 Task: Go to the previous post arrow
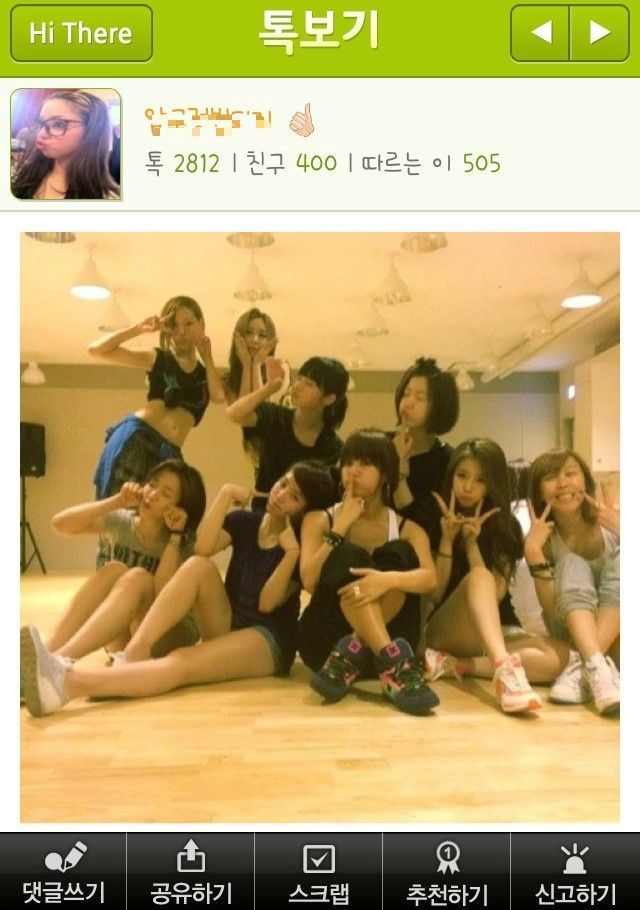[x=541, y=33]
